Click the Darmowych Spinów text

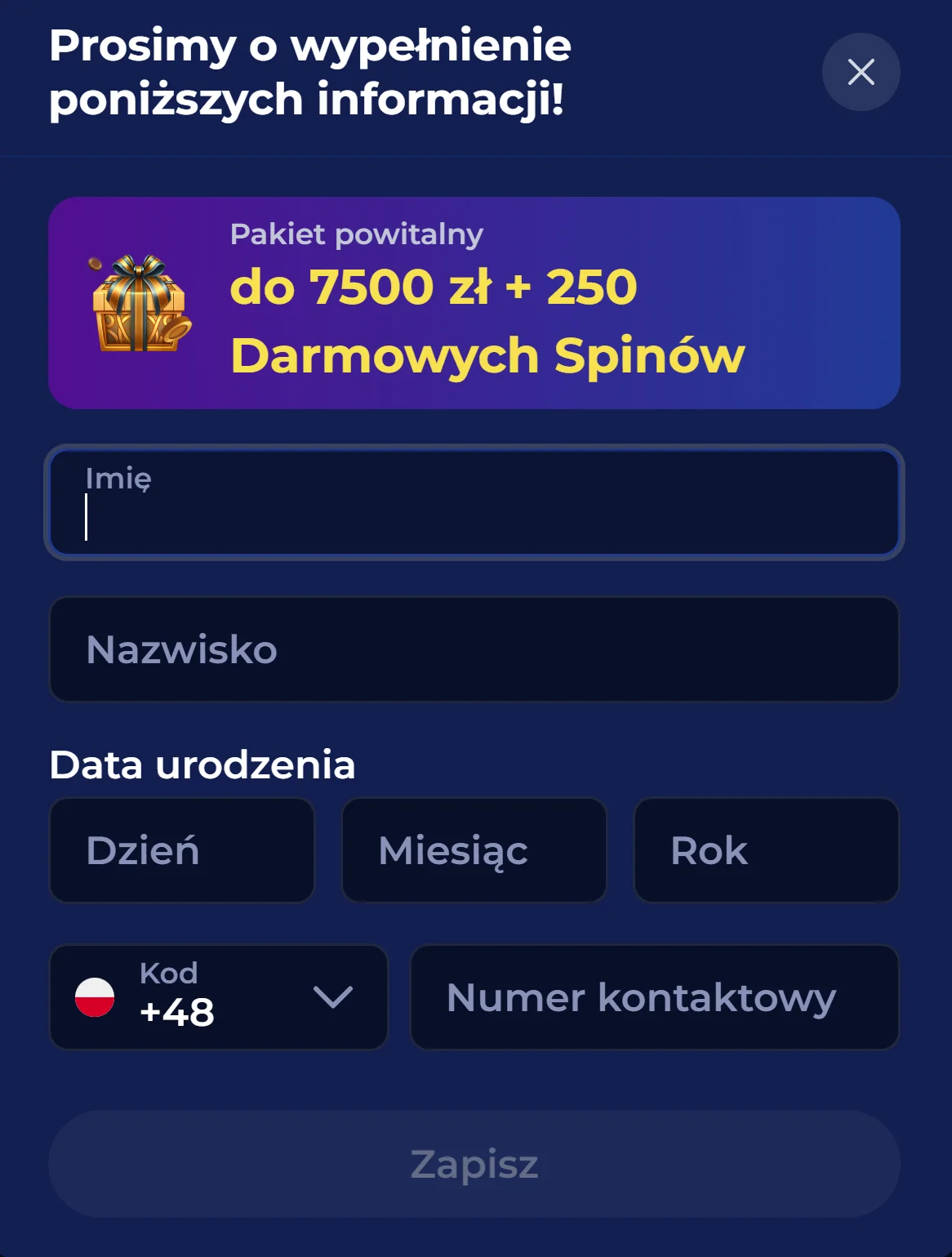coord(487,354)
